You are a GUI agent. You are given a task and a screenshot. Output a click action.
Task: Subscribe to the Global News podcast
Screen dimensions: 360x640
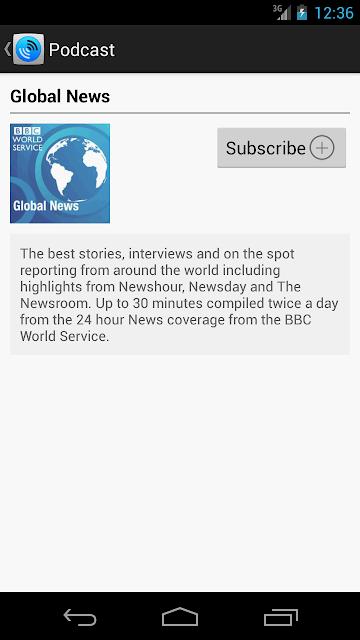pyautogui.click(x=281, y=148)
